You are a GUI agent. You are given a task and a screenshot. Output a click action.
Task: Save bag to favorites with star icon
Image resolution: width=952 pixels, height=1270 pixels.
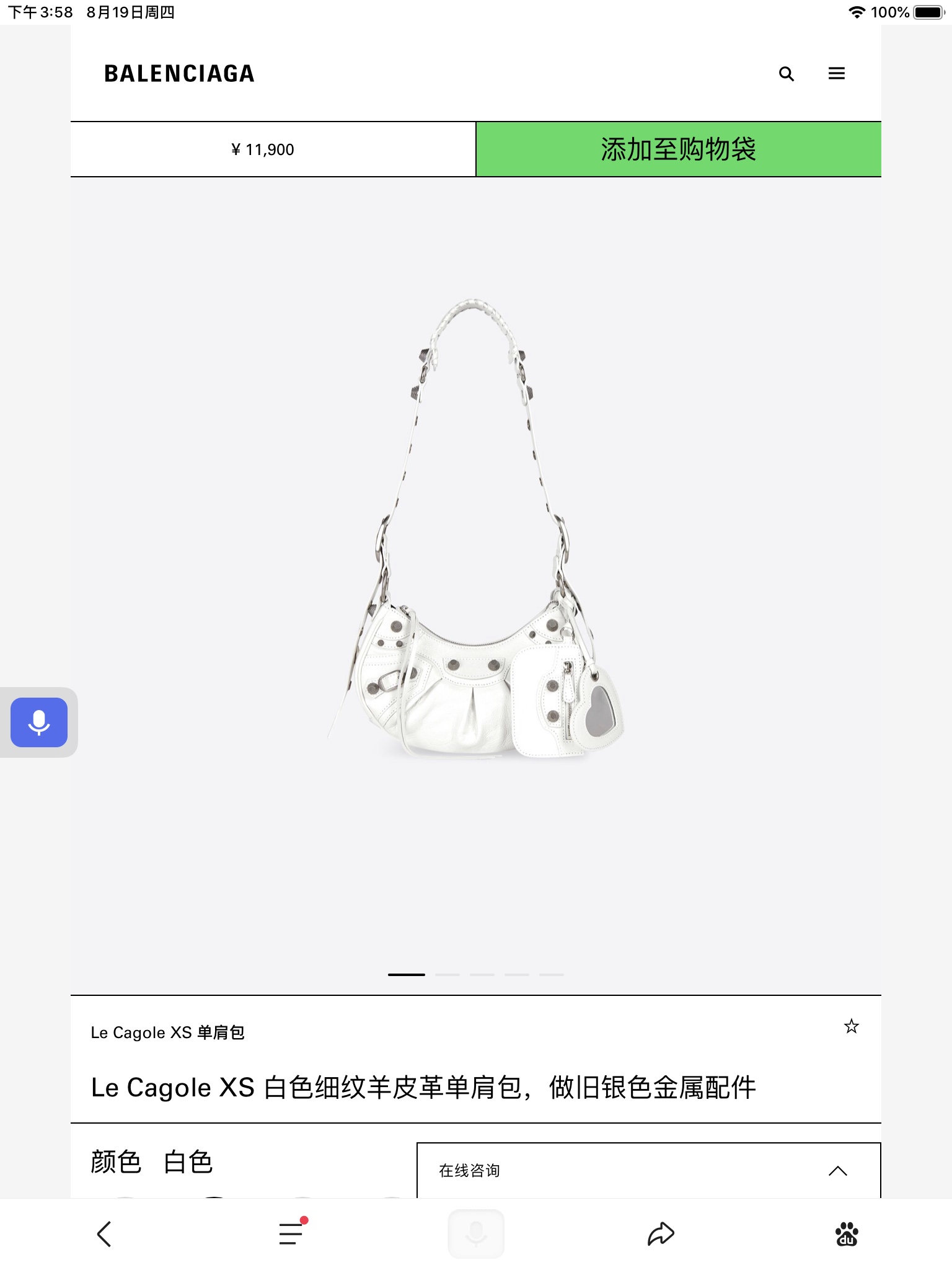[x=852, y=1026]
